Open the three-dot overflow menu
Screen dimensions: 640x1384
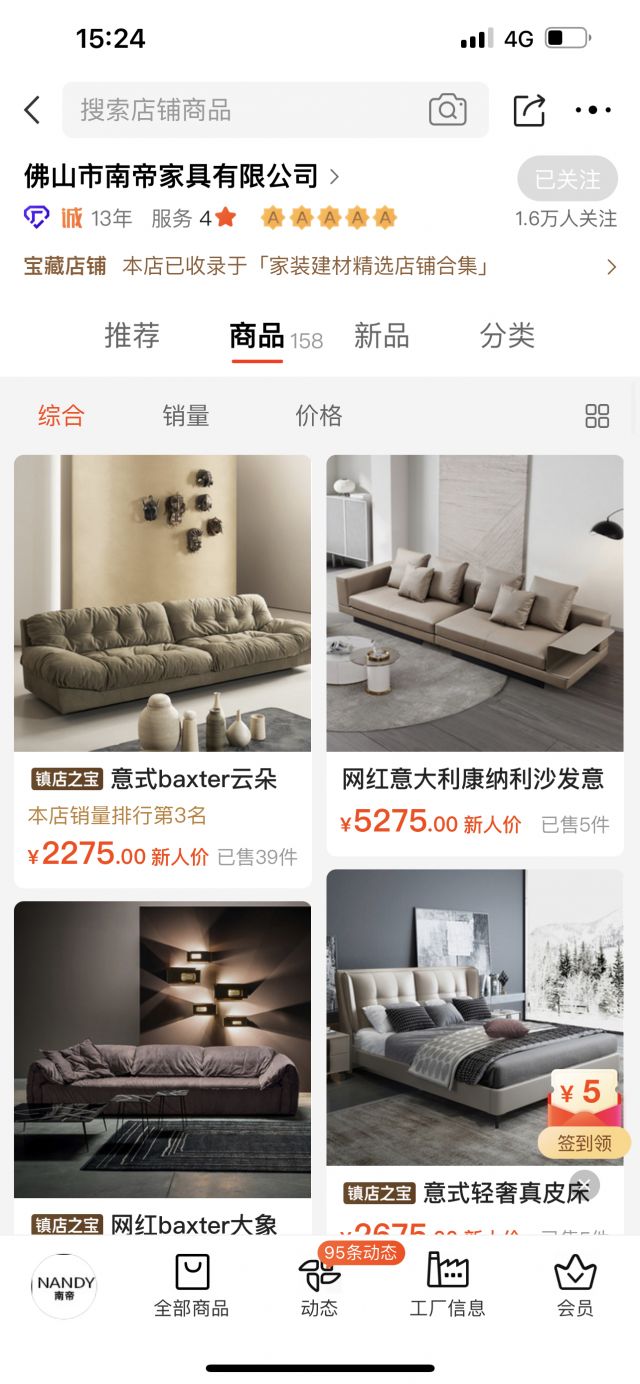[x=592, y=110]
